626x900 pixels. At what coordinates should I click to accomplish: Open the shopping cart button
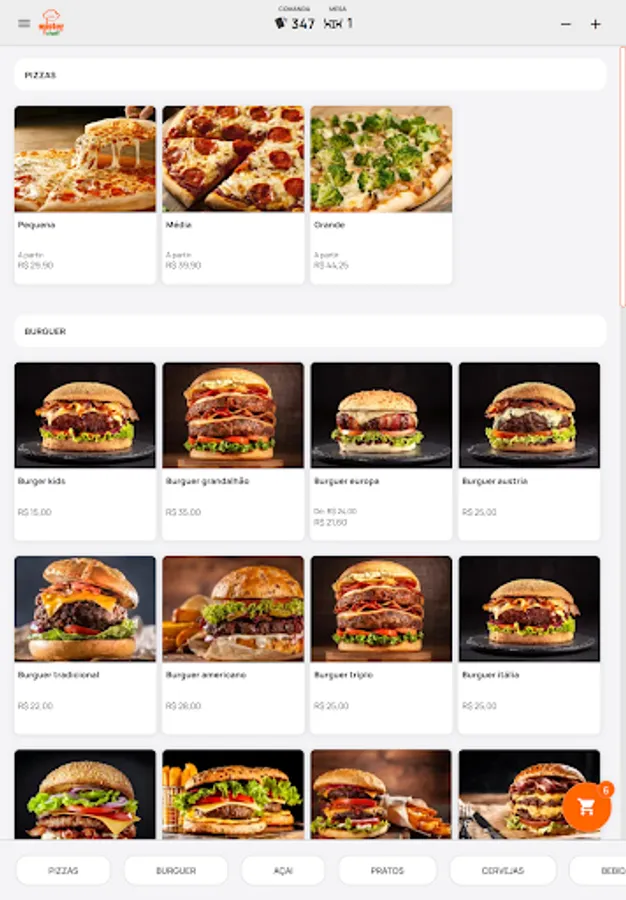586,807
